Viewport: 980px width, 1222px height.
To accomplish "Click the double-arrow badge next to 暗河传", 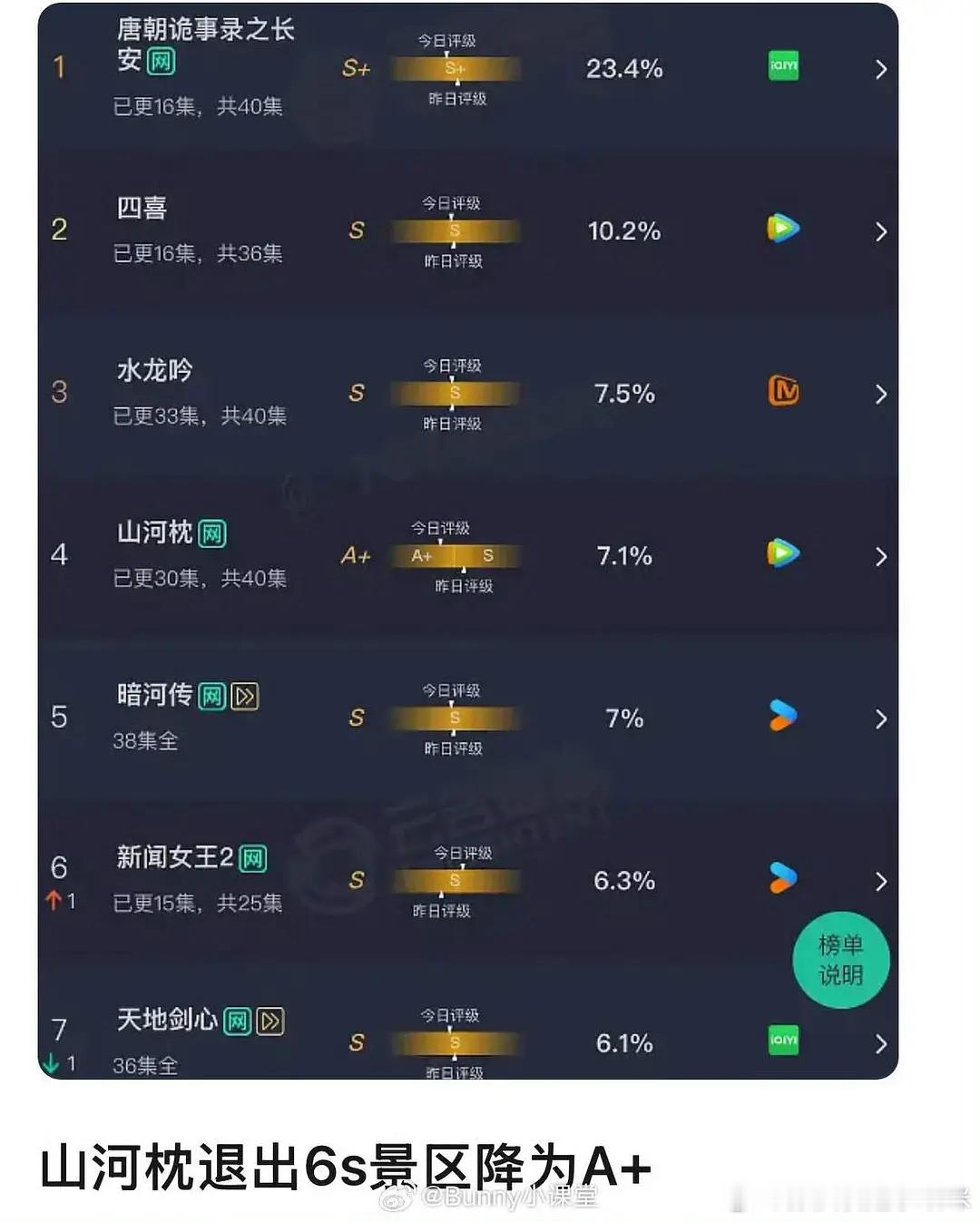I will pyautogui.click(x=243, y=696).
